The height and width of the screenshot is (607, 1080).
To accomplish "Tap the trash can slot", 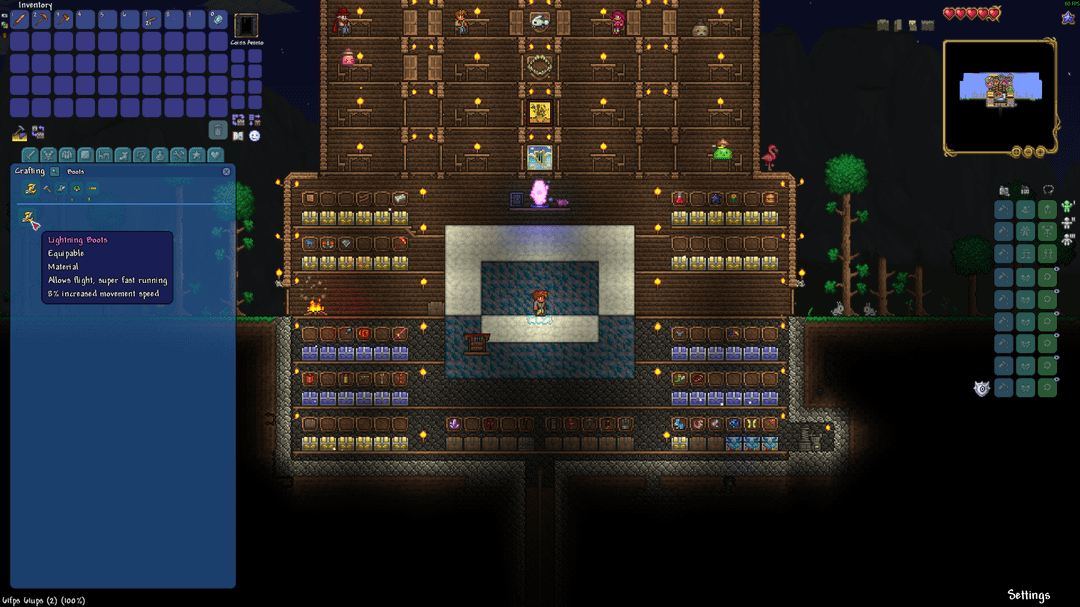I will point(217,130).
